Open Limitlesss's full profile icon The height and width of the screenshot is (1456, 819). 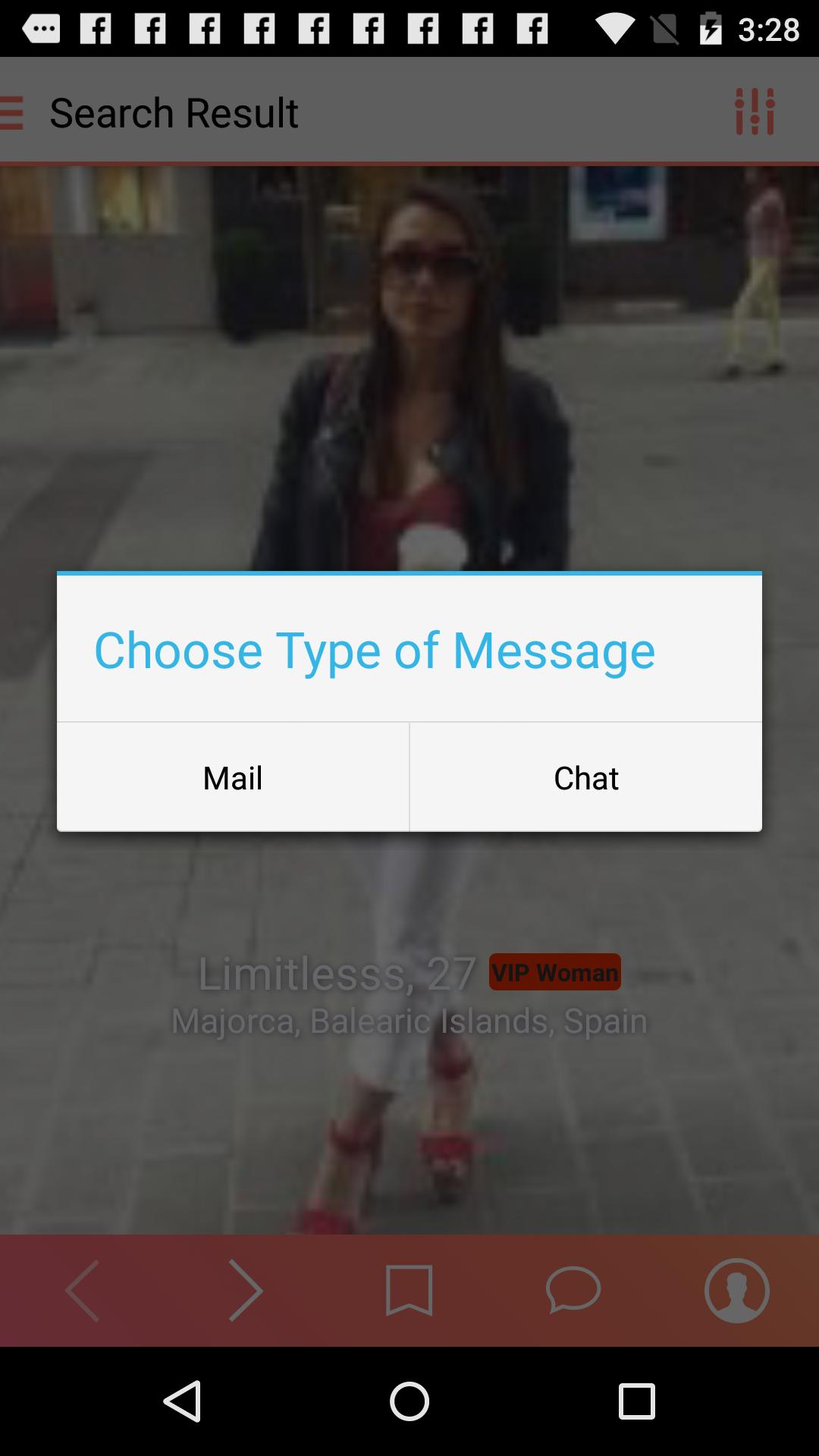pos(736,1291)
